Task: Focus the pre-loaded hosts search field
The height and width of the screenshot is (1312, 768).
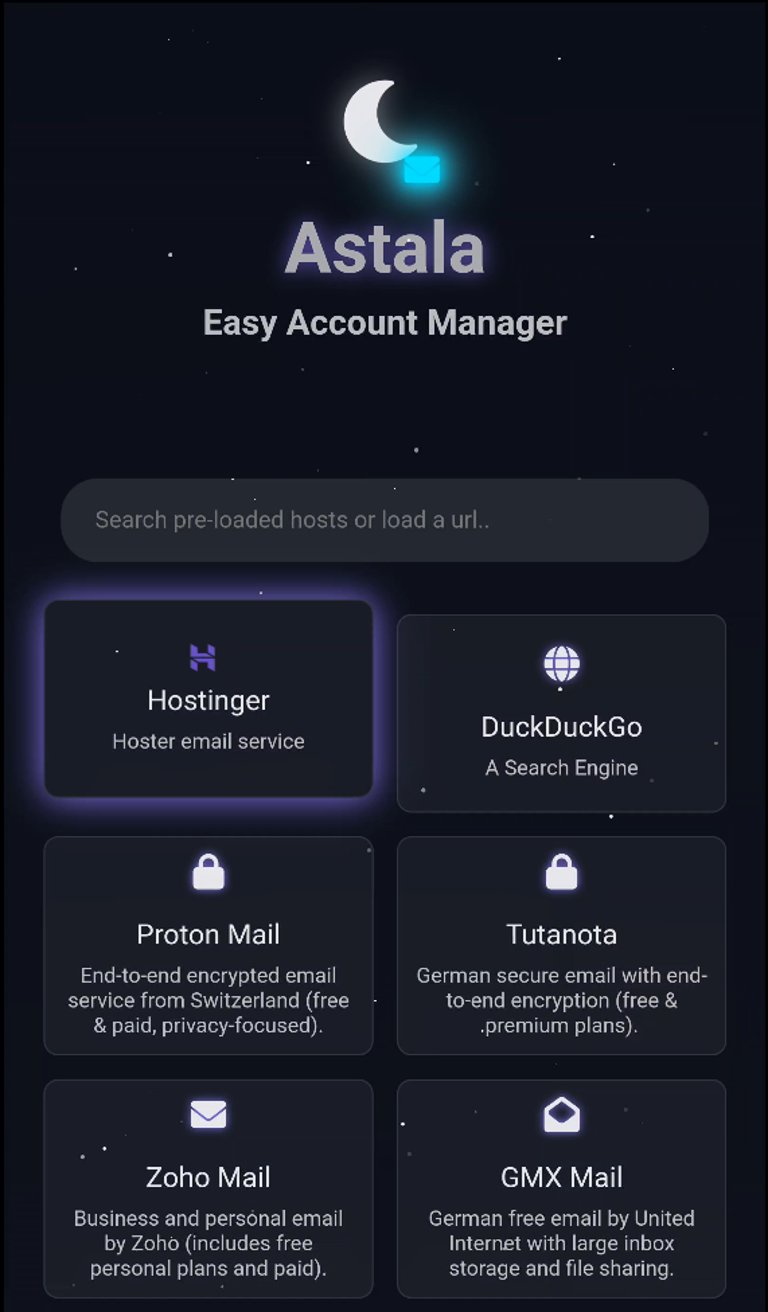Action: tap(384, 520)
